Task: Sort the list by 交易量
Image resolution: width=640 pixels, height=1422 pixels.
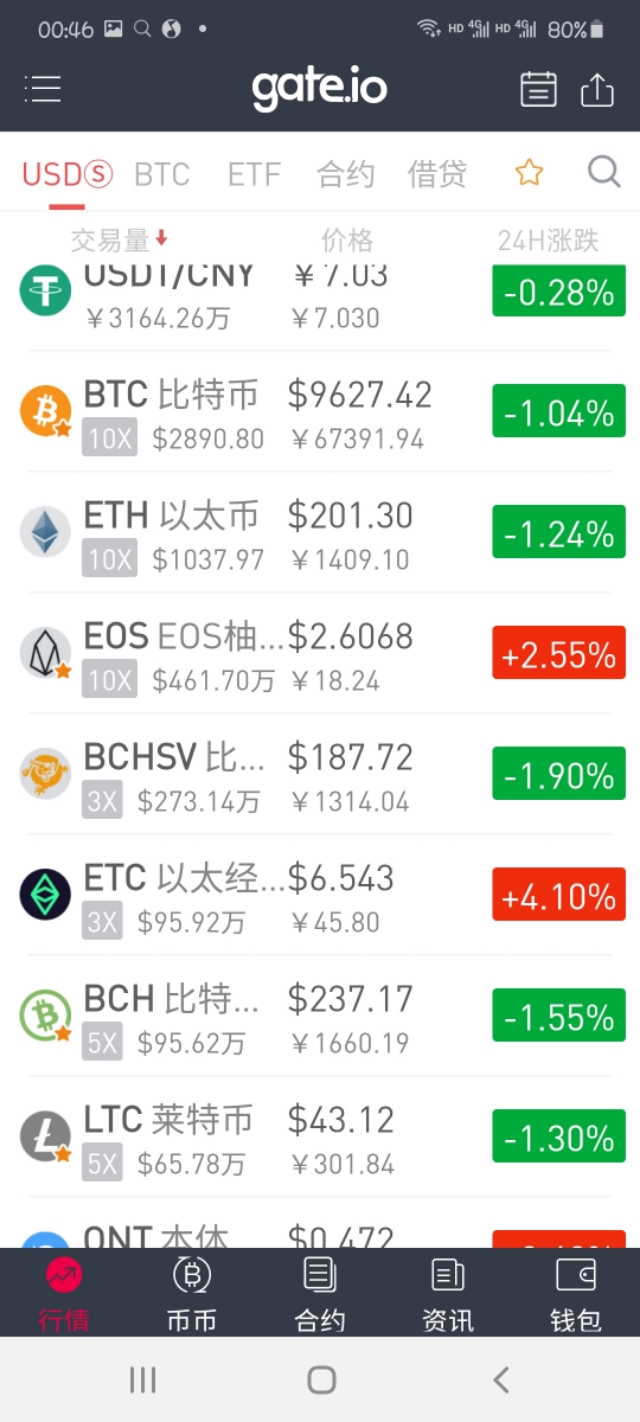Action: [118, 240]
